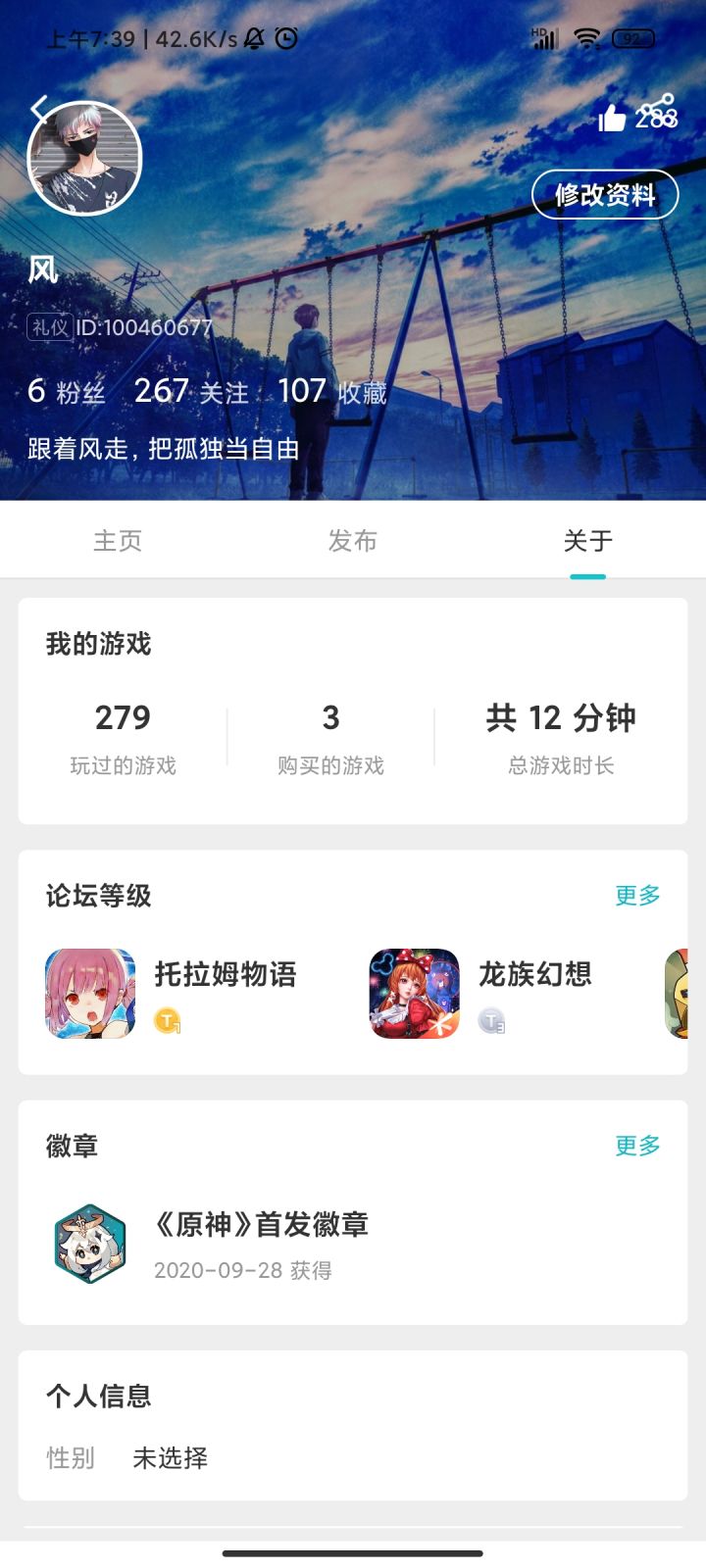
Task: Tap the battery indicator showing 92
Action: [632, 37]
